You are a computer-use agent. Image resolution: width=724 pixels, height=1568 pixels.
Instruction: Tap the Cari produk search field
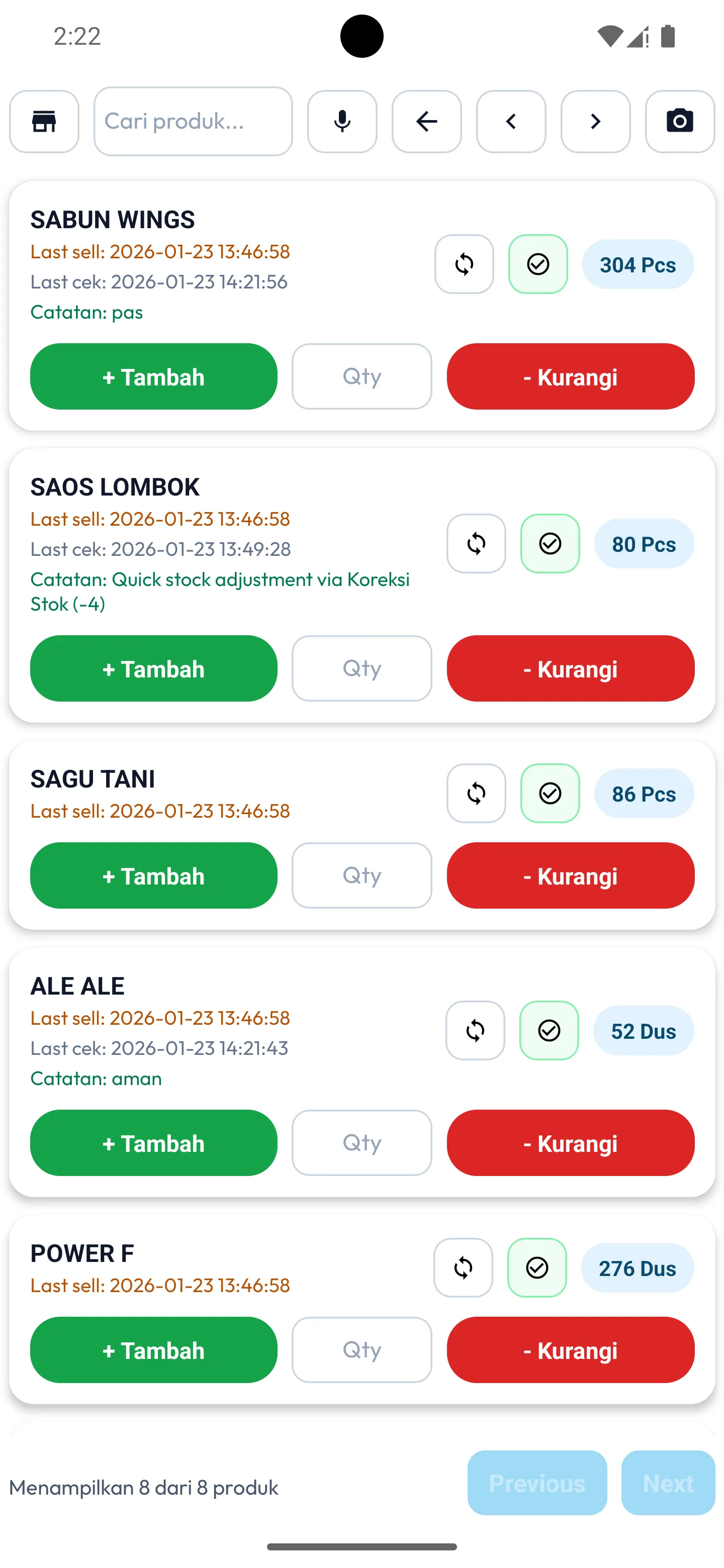193,121
